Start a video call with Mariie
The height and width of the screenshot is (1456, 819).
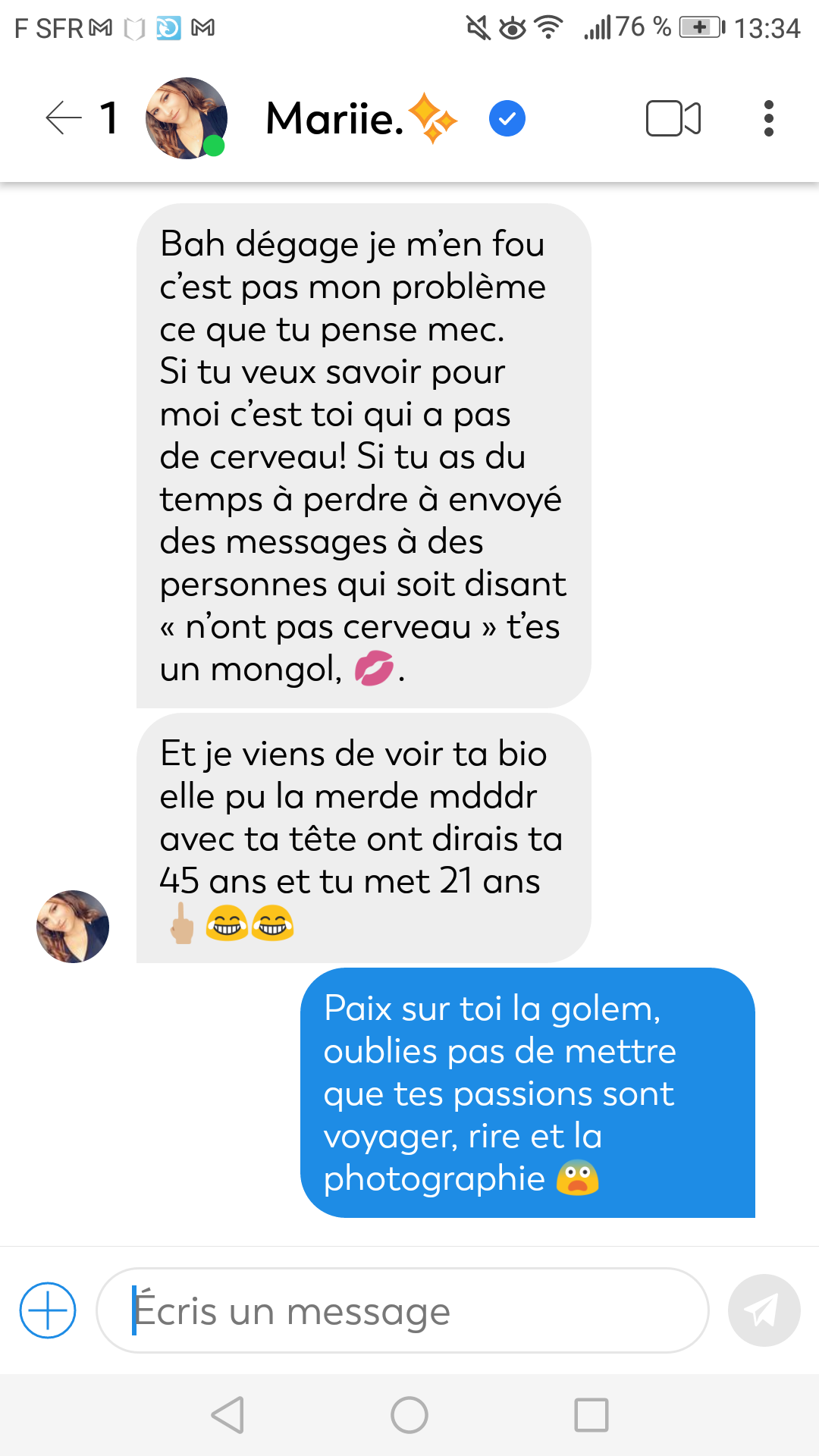click(x=673, y=118)
